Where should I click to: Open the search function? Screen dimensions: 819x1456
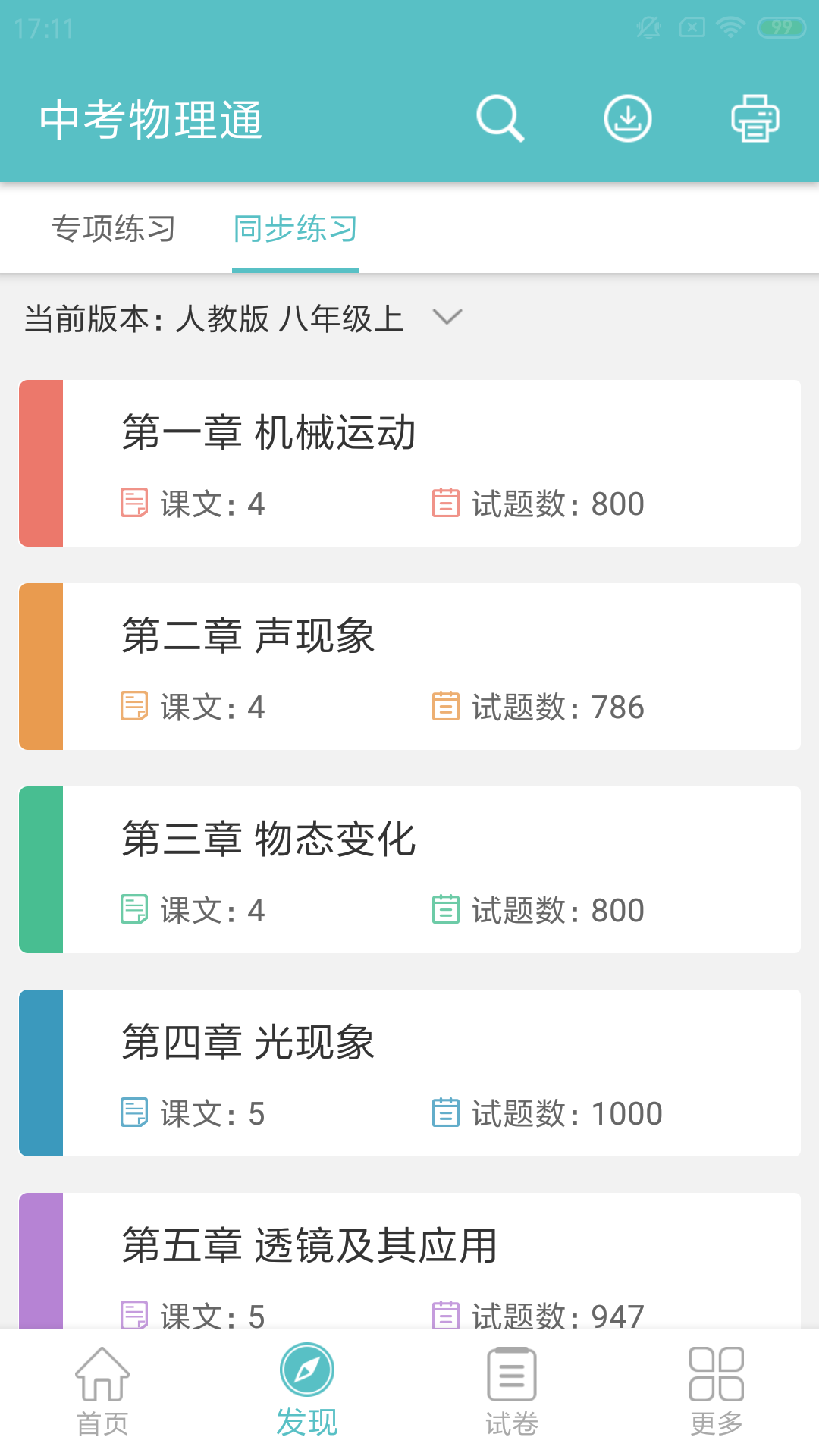500,118
